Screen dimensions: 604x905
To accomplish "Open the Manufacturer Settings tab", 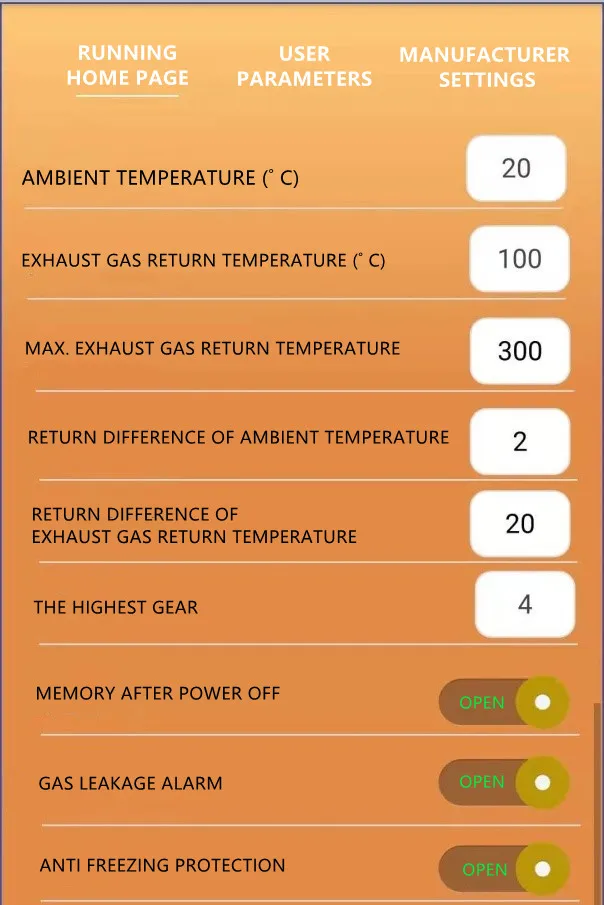I will [485, 67].
